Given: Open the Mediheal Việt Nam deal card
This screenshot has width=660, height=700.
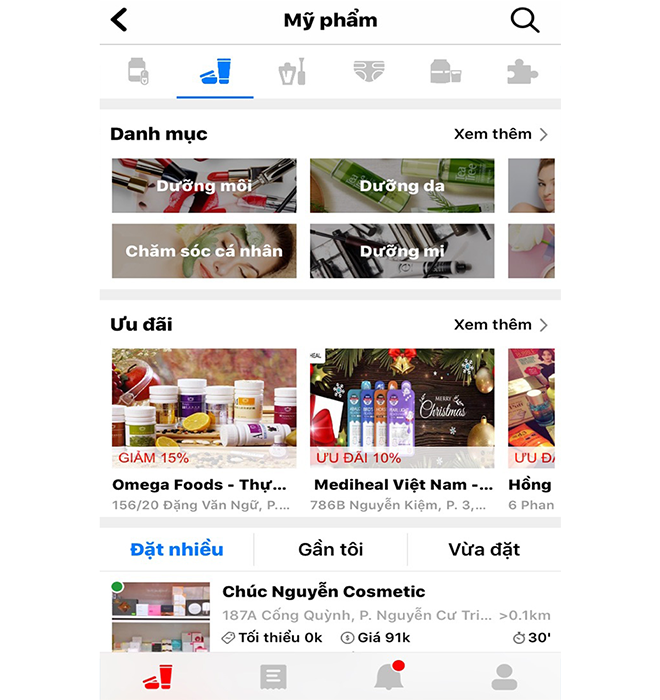Looking at the screenshot, I should coord(402,430).
